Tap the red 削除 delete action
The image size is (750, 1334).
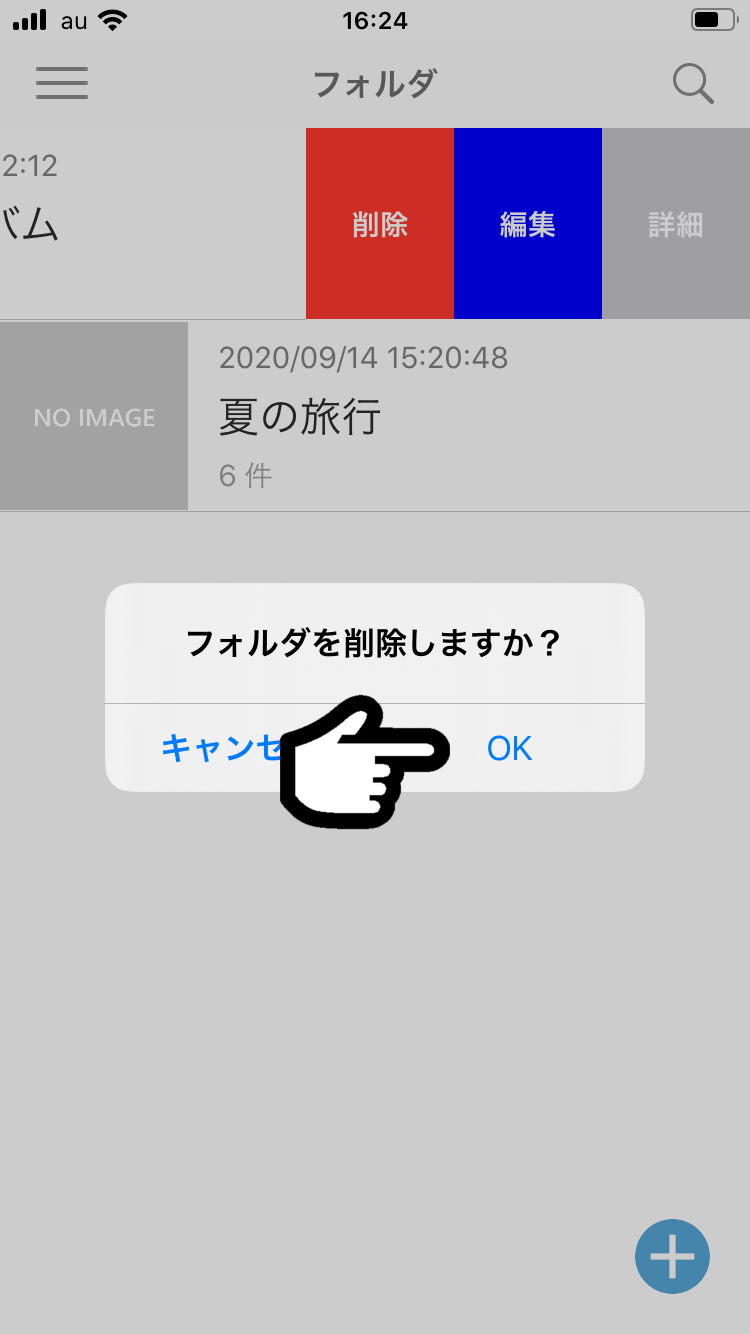tap(380, 224)
